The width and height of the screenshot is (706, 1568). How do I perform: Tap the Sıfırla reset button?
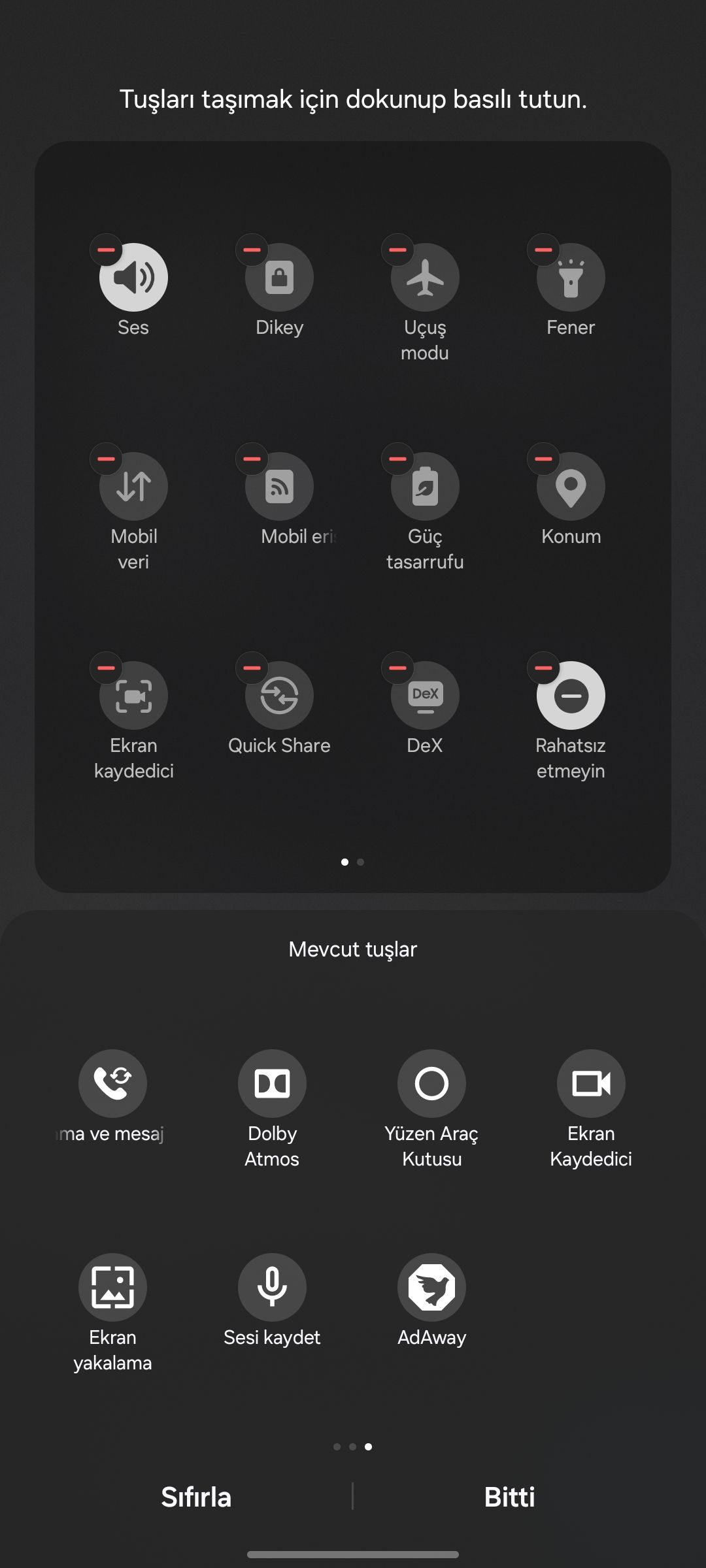pyautogui.click(x=196, y=1496)
